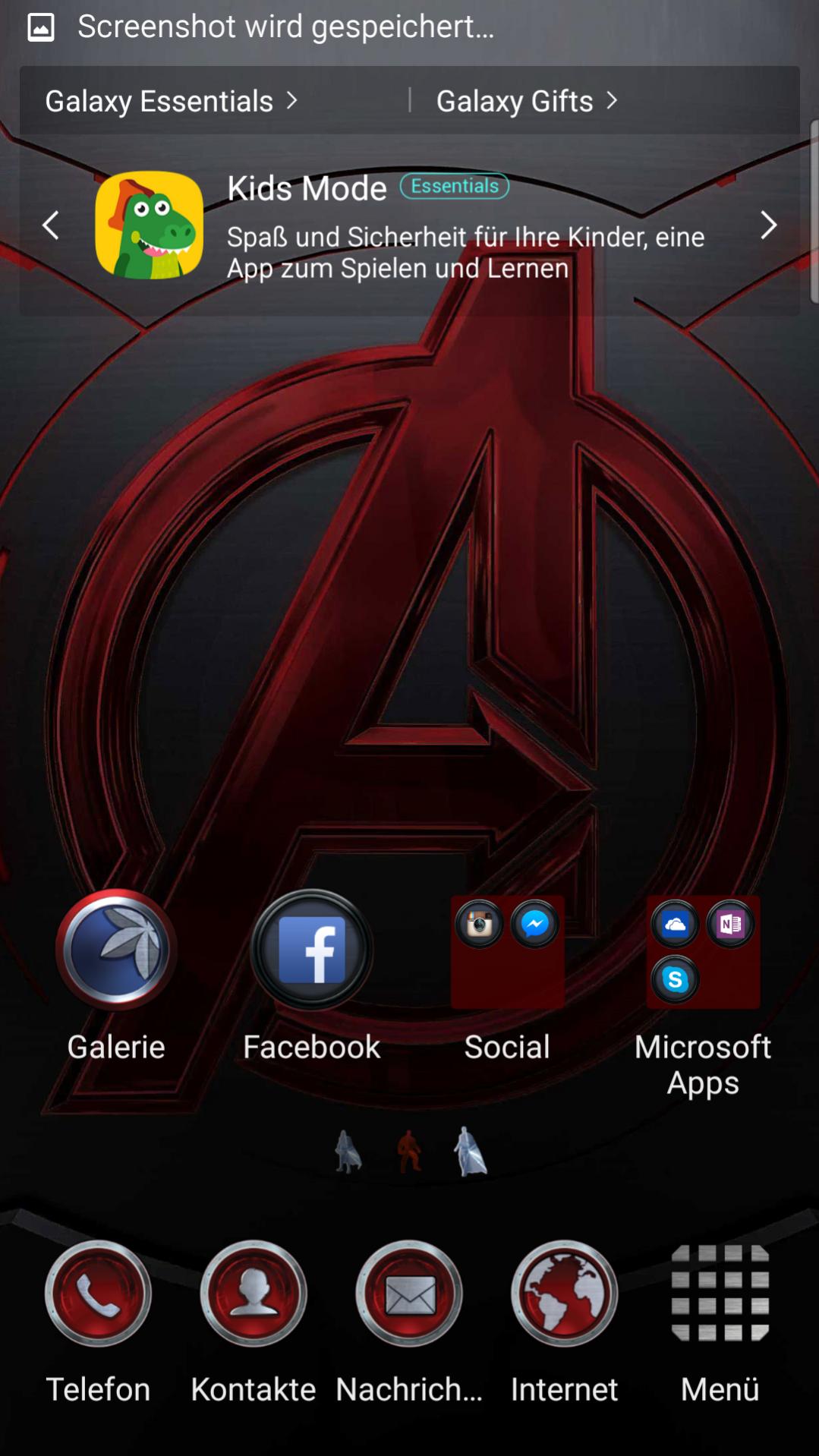The height and width of the screenshot is (1456, 819).
Task: Open Galaxy Essentials
Action: click(172, 101)
